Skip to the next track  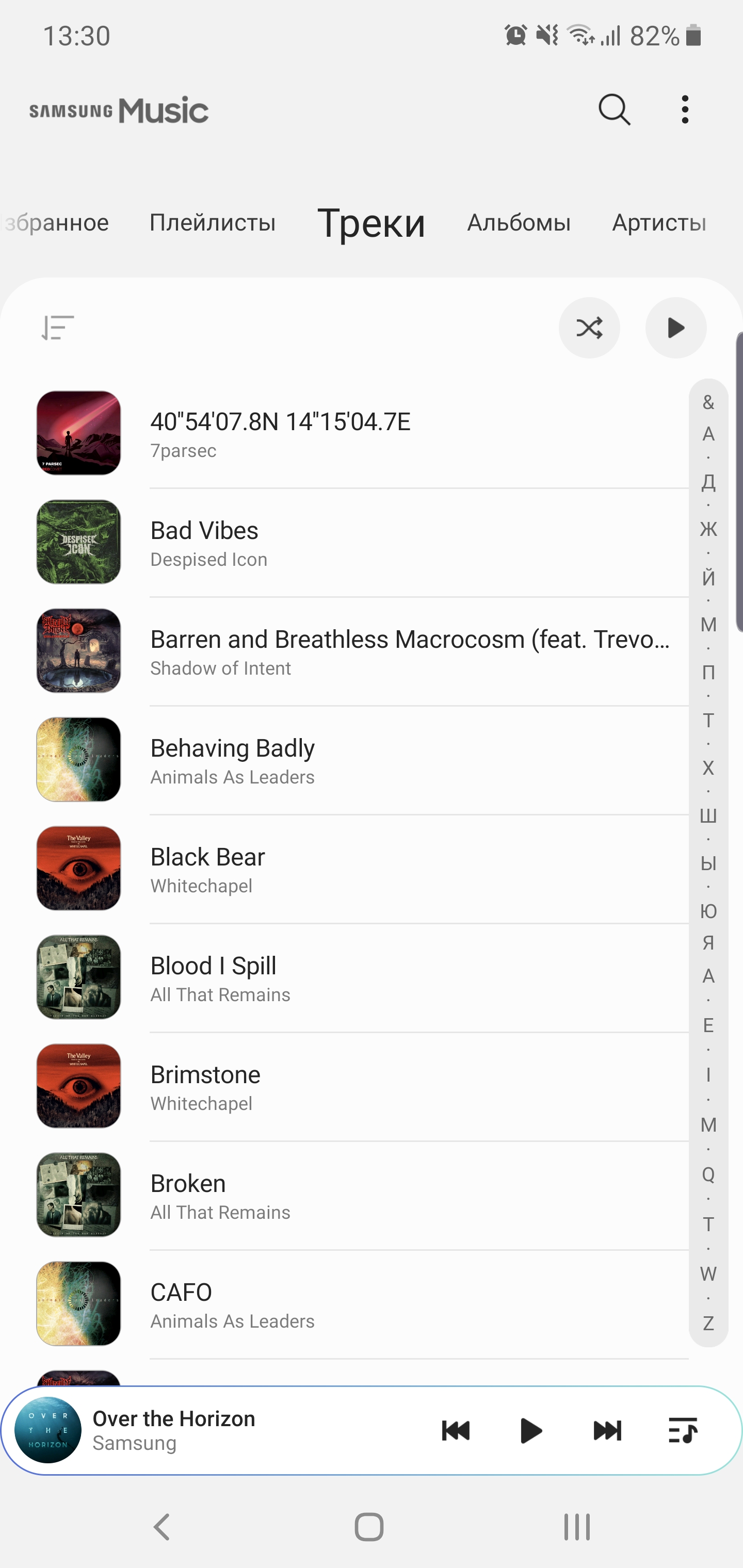pyautogui.click(x=607, y=1430)
